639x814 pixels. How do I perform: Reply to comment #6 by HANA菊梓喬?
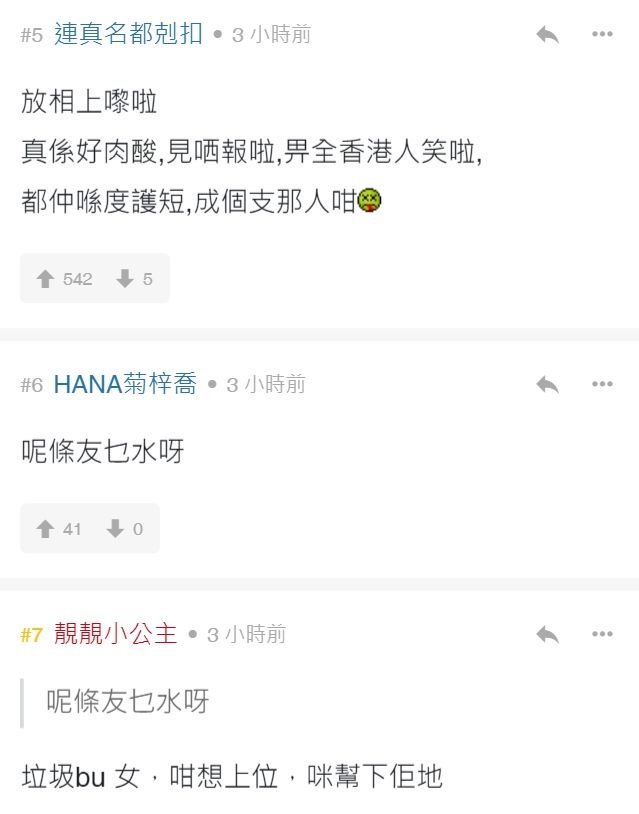547,384
